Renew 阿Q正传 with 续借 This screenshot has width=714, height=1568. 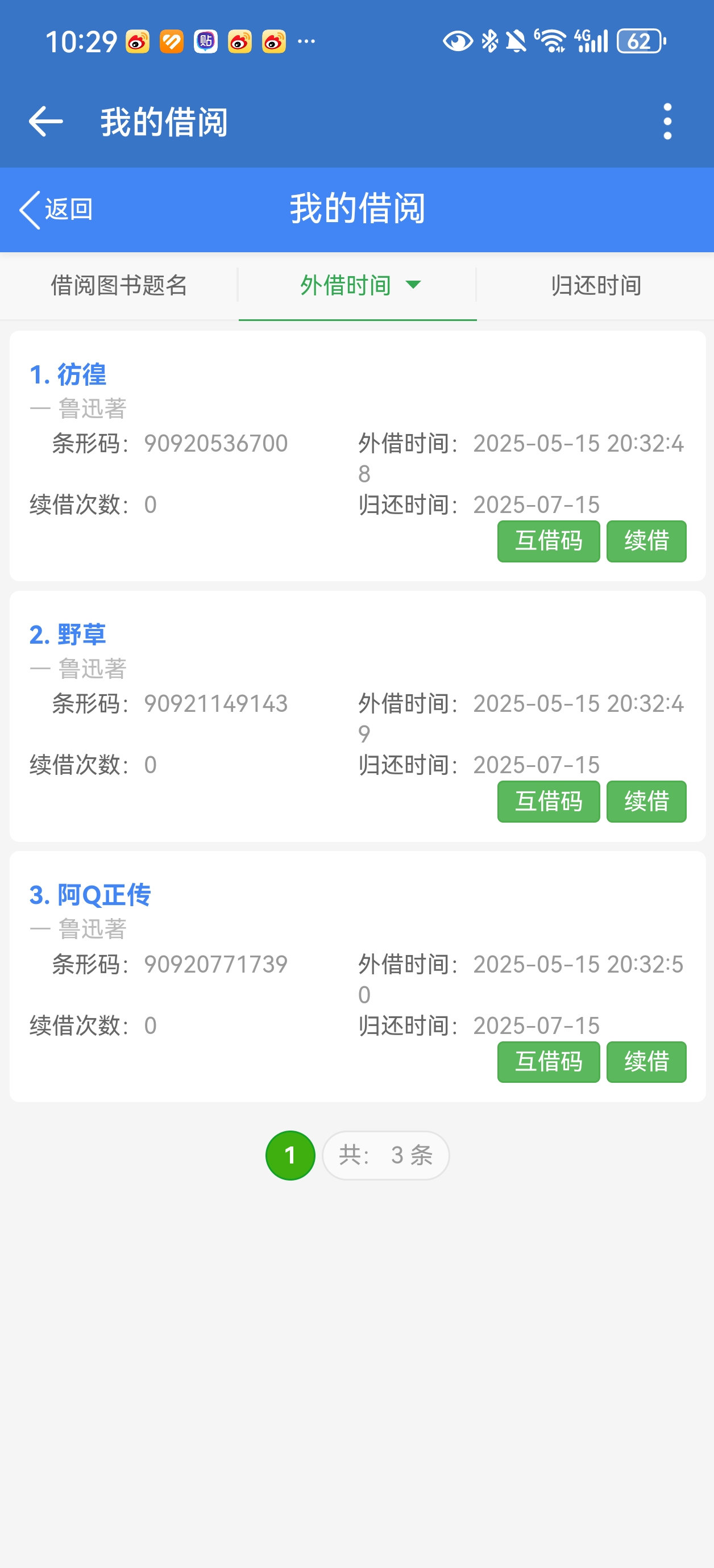pyautogui.click(x=646, y=1062)
